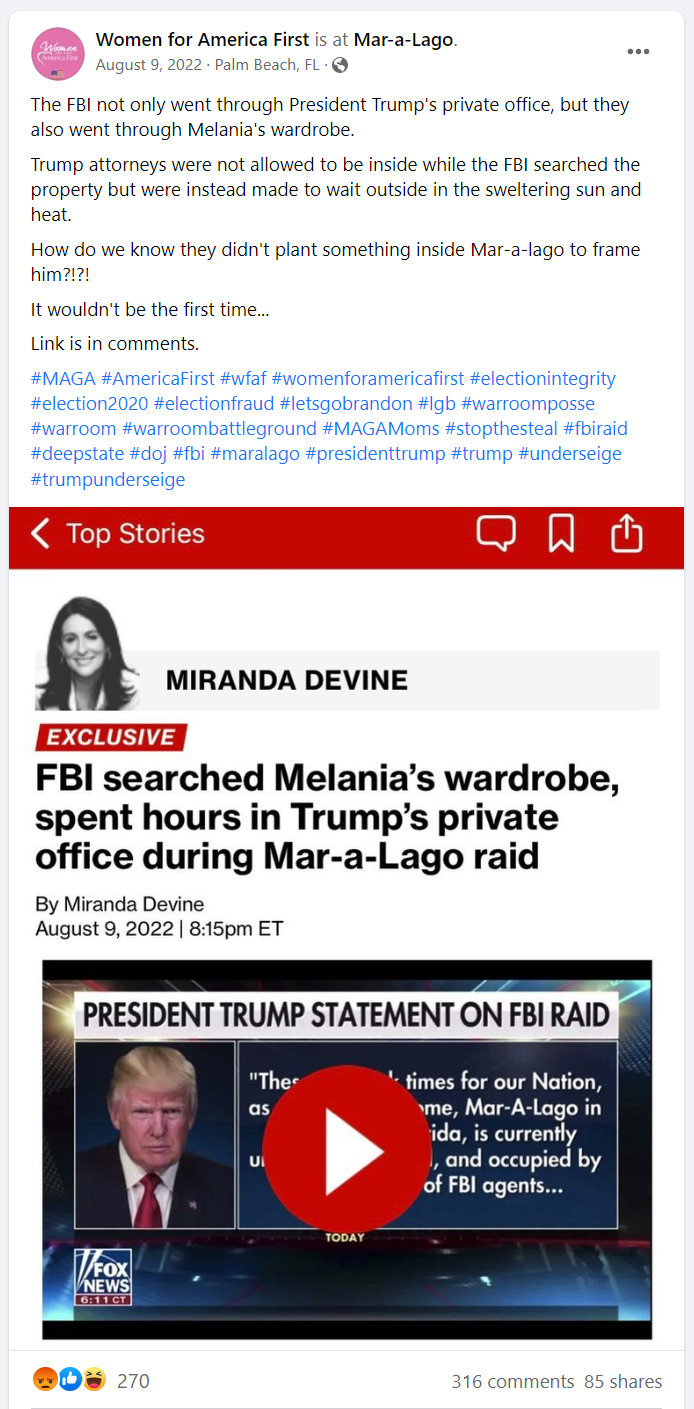Open the #fbiraid hashtag
Viewport: 694px width, 1409px height.
[x=596, y=429]
